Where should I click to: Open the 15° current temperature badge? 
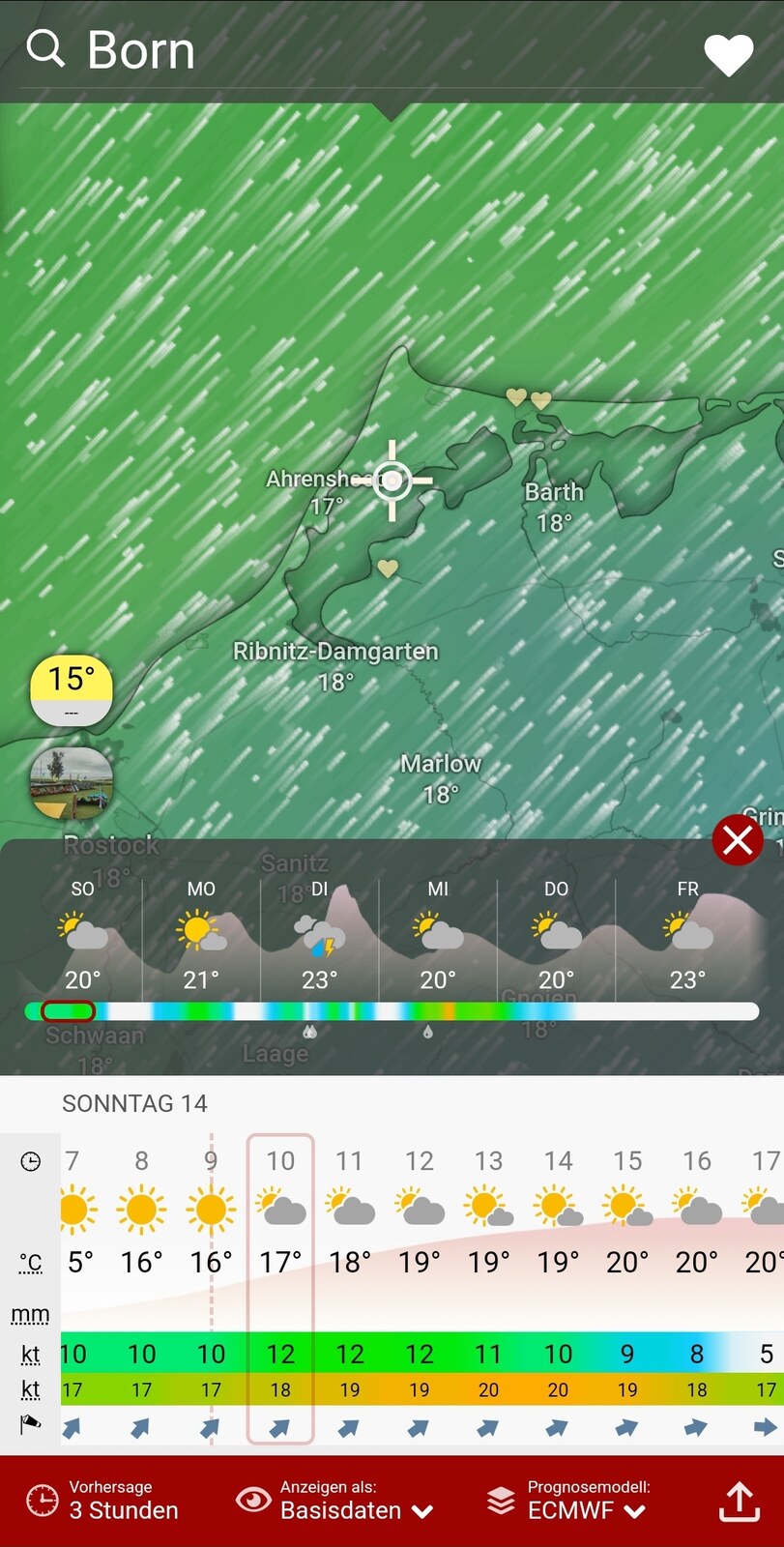tap(72, 690)
